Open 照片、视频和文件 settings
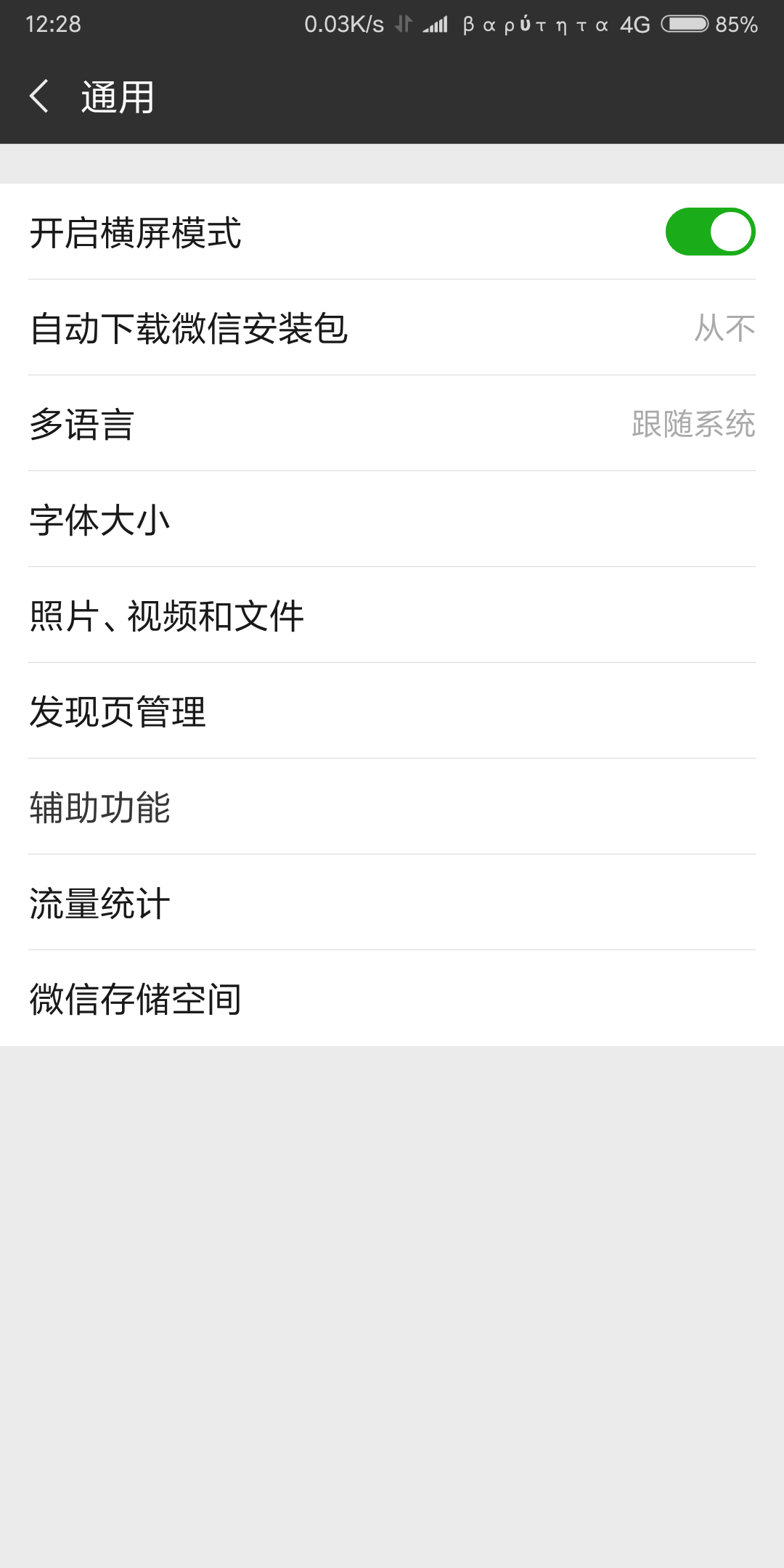The width and height of the screenshot is (784, 1568). [392, 616]
